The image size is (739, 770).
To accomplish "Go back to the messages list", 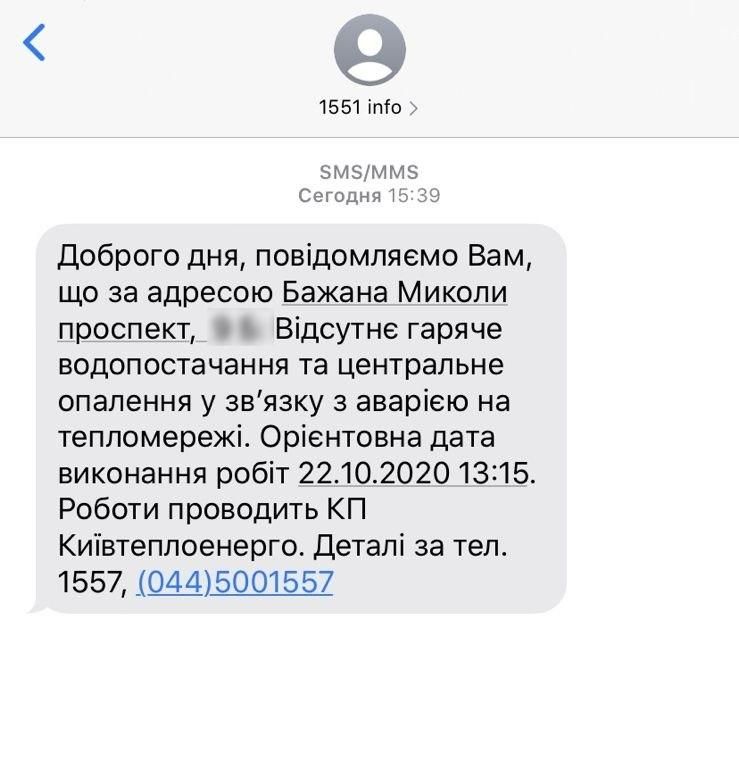I will coord(34,42).
